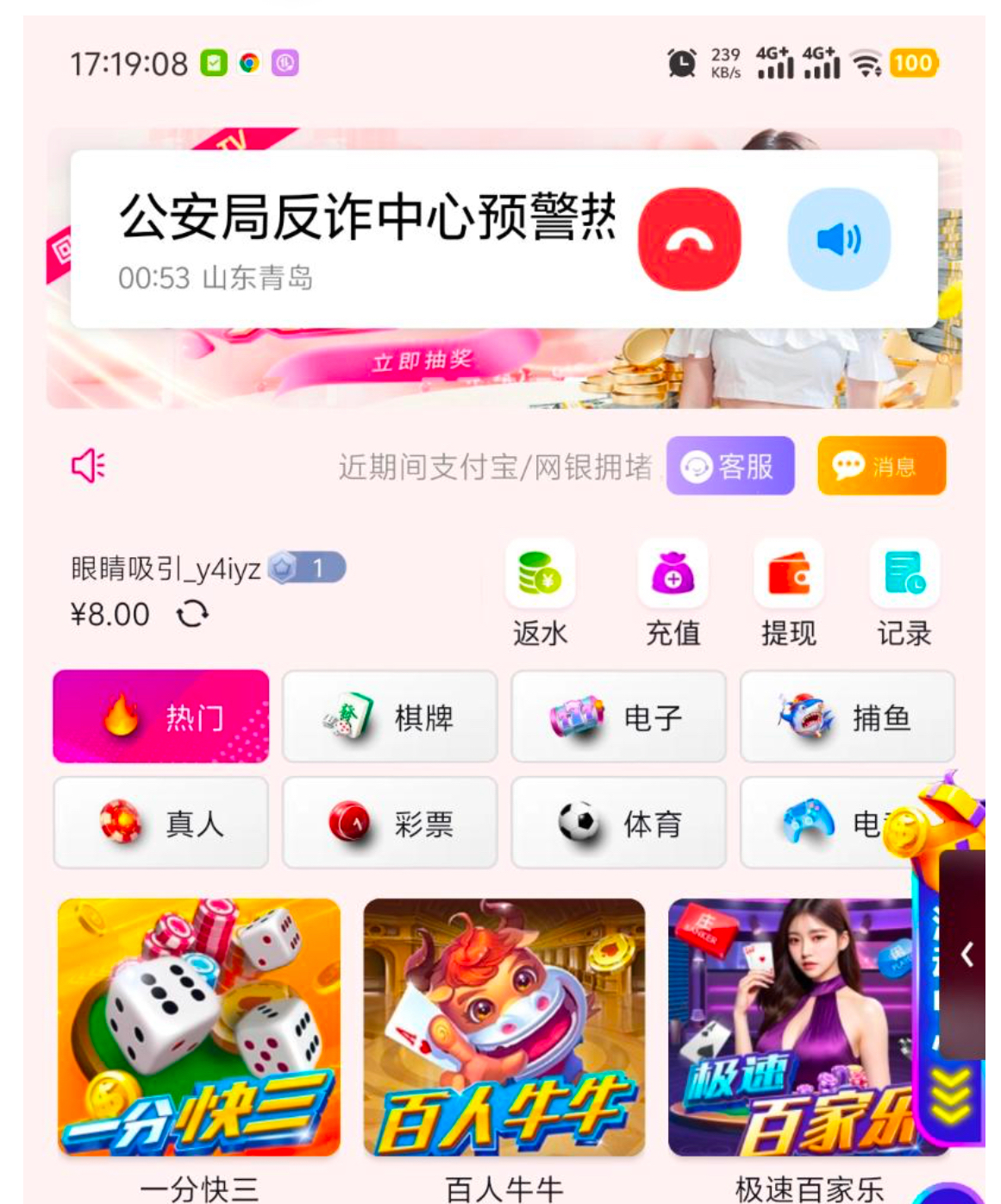Screen dimensions: 1001x1204
Task: Open the 一分快三 game
Action: (199, 1027)
